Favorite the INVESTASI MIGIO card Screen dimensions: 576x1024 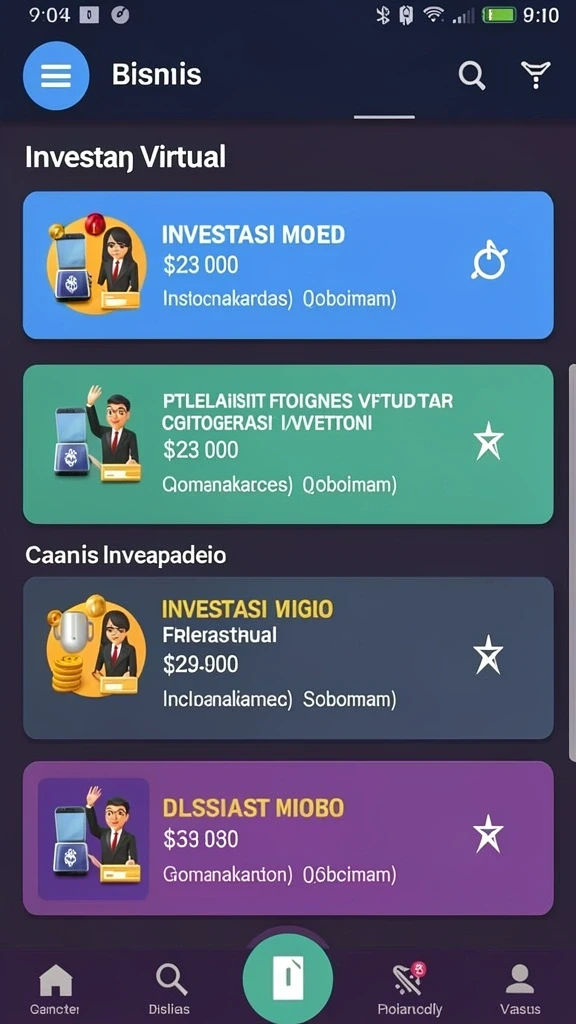click(488, 655)
